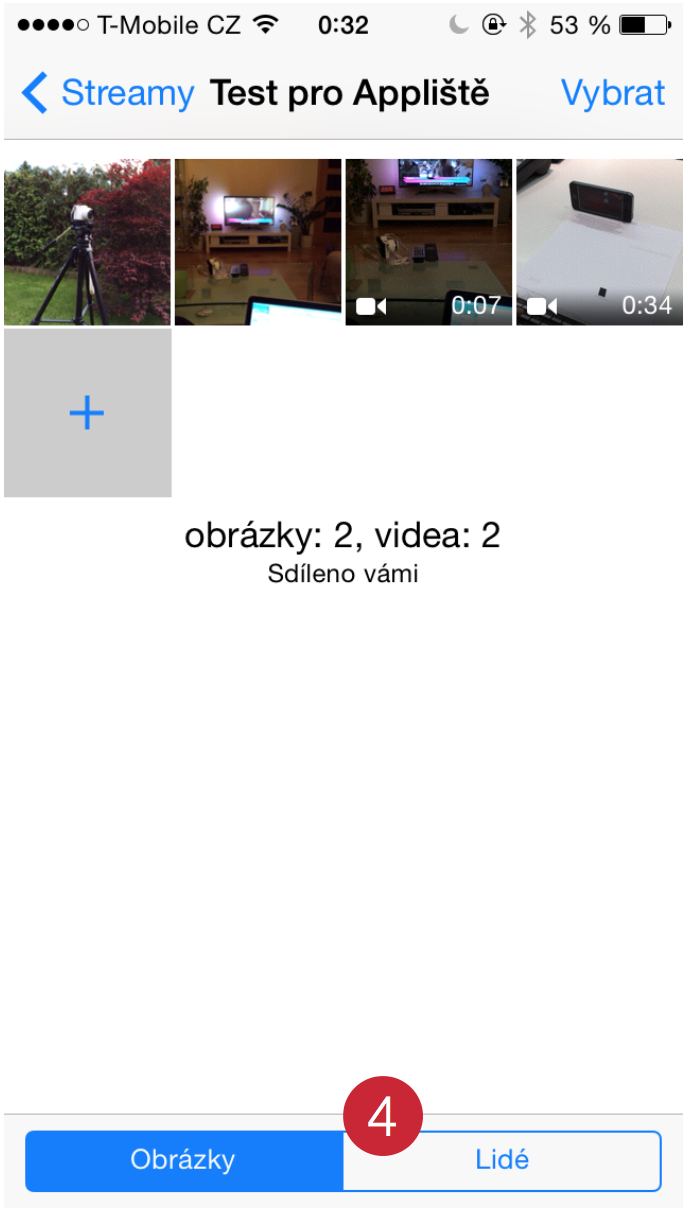Go back to Streamy
Viewport: 686px width, 1212px height.
click(108, 94)
